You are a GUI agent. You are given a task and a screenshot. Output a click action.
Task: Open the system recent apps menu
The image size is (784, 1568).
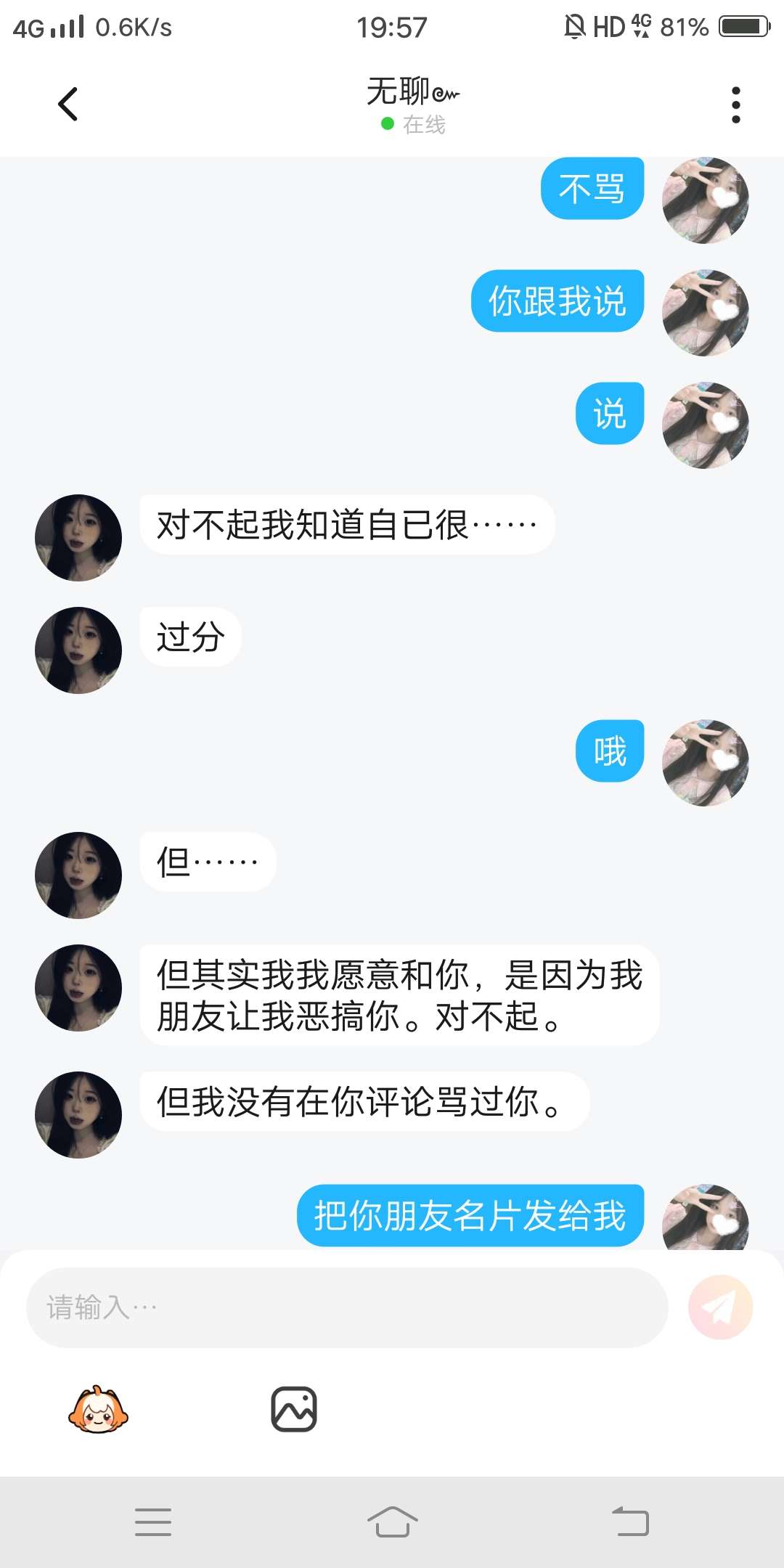point(153,1522)
